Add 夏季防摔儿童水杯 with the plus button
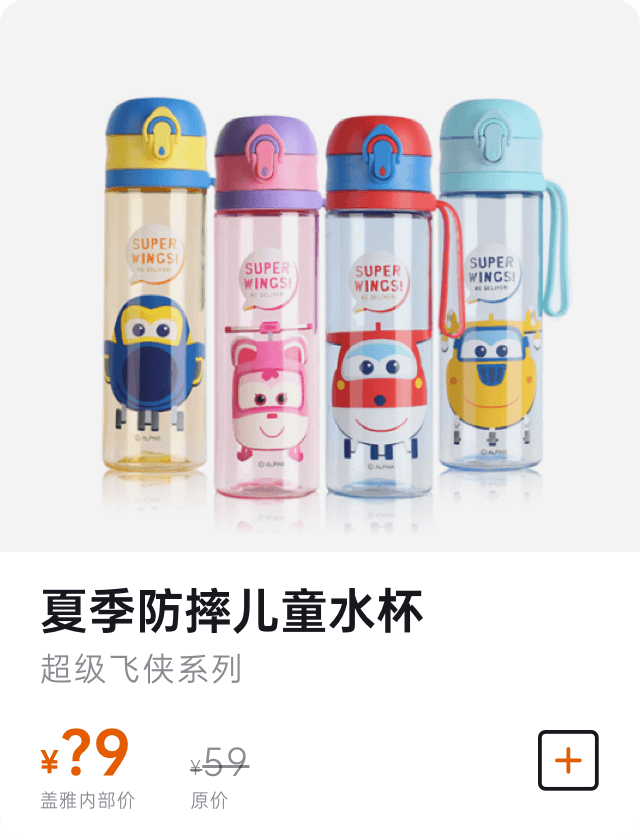The image size is (640, 840). tap(568, 760)
